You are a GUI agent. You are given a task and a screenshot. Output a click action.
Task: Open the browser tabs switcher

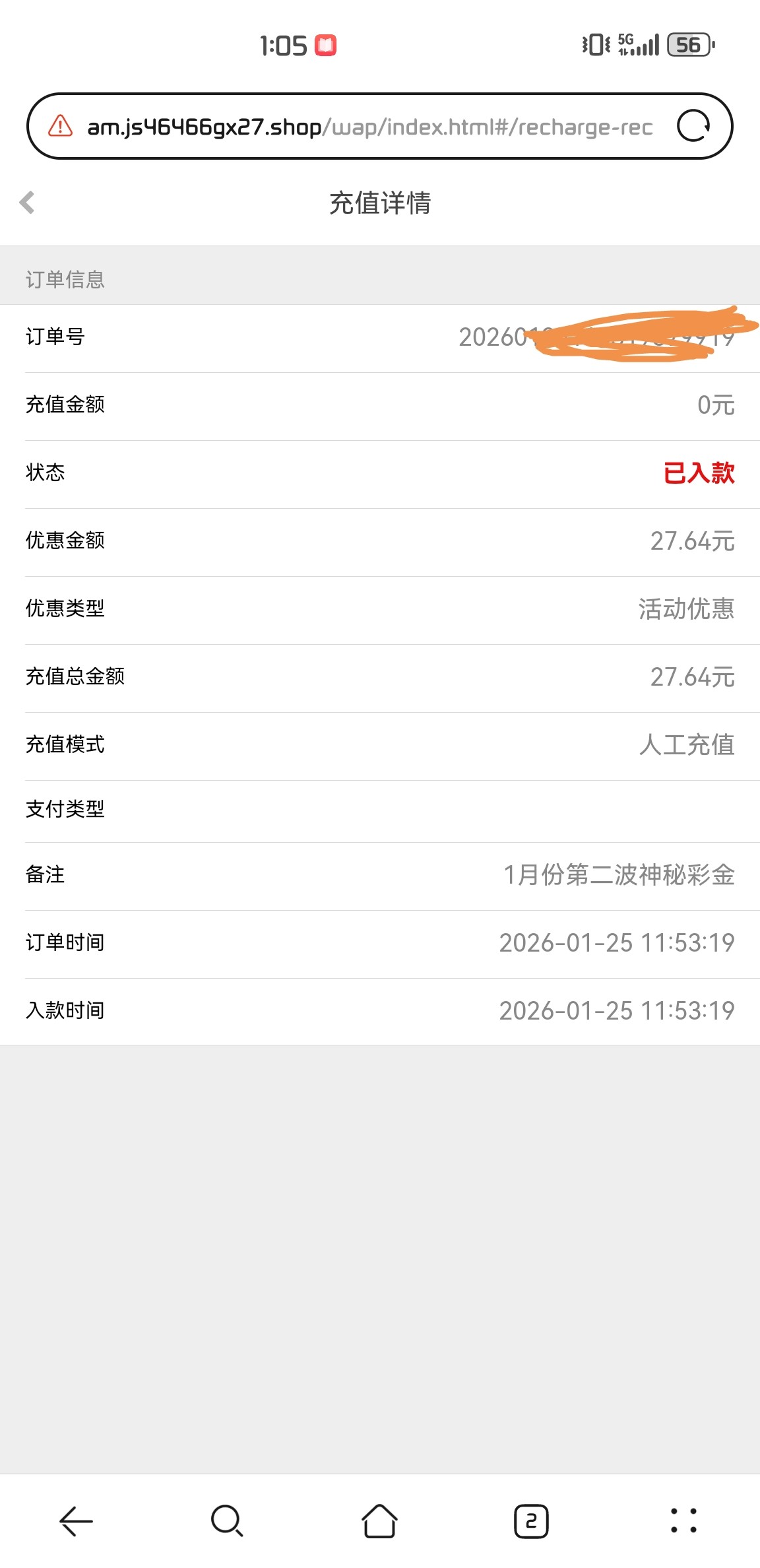[531, 1521]
